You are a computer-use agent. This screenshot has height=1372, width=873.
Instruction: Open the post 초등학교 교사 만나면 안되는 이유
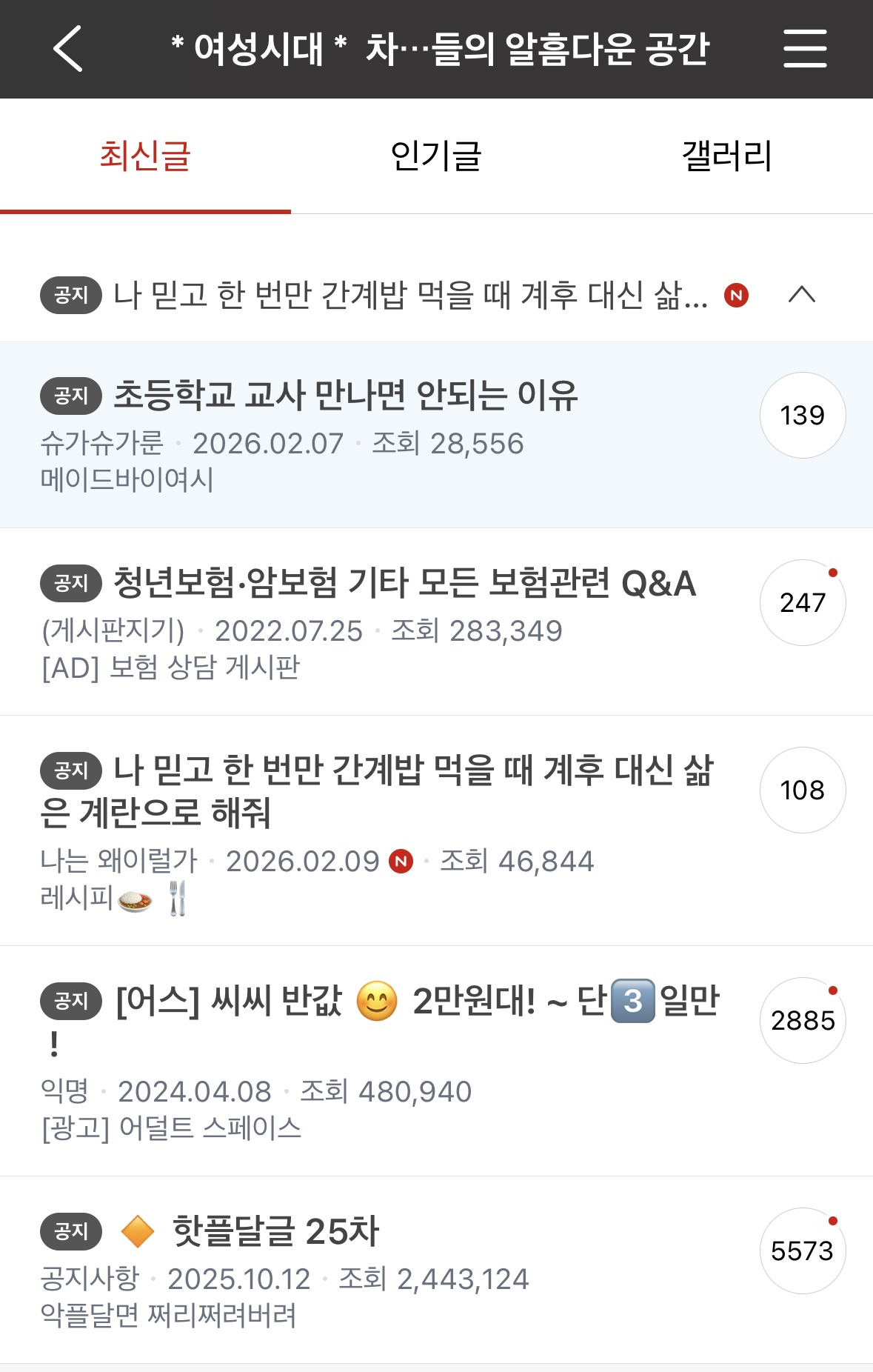[x=345, y=395]
